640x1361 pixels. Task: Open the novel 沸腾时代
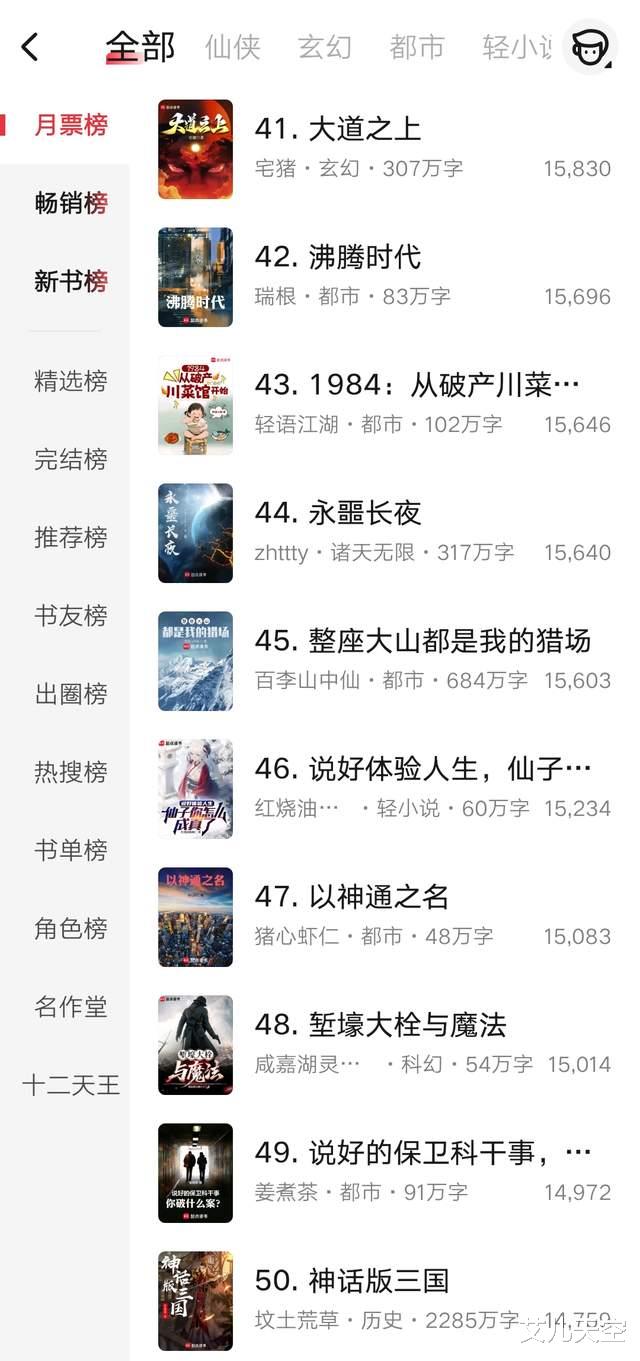click(338, 257)
